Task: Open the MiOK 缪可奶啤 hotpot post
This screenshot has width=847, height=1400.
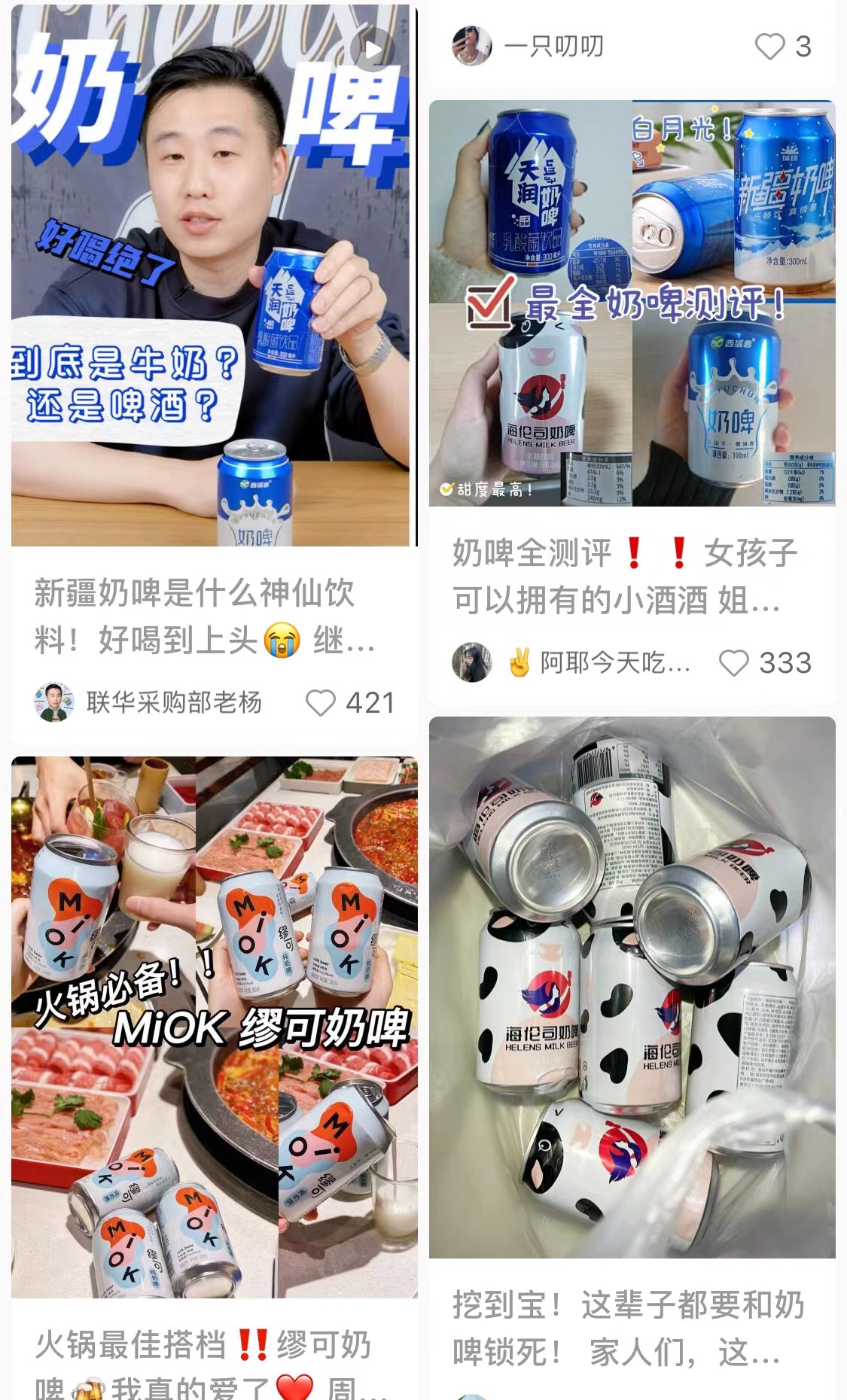Action: pos(214,1027)
